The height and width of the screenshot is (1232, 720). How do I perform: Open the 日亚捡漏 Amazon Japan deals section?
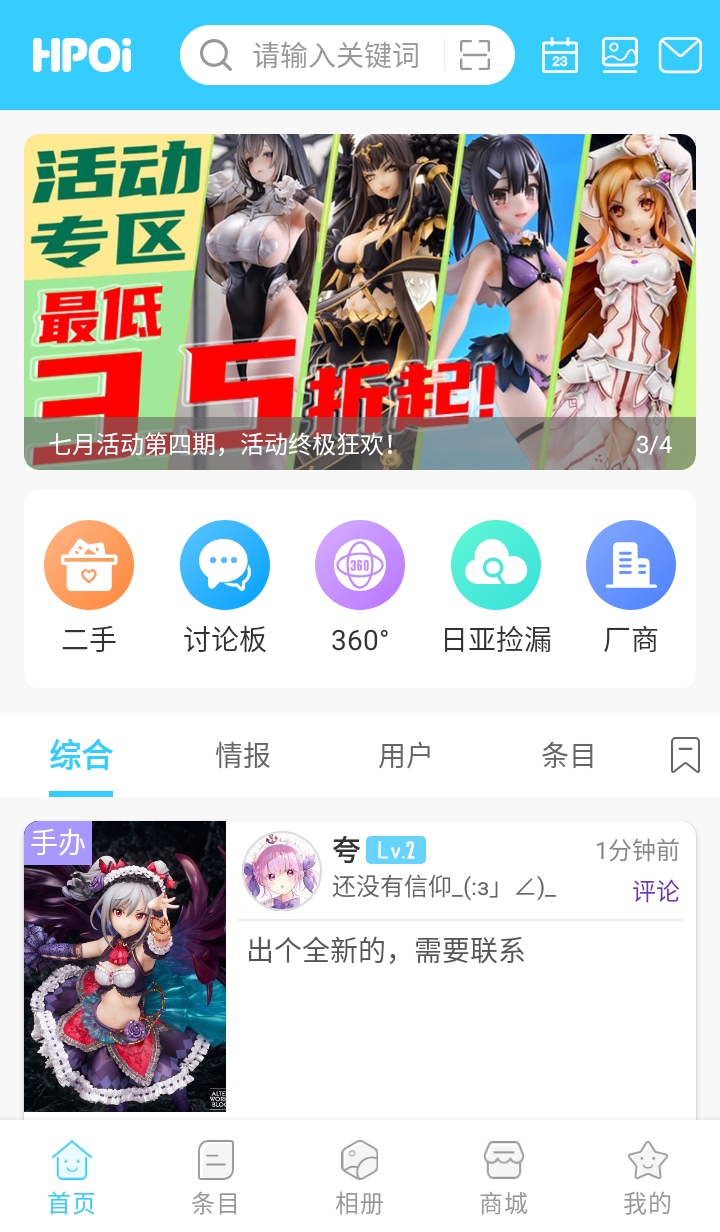coord(495,564)
